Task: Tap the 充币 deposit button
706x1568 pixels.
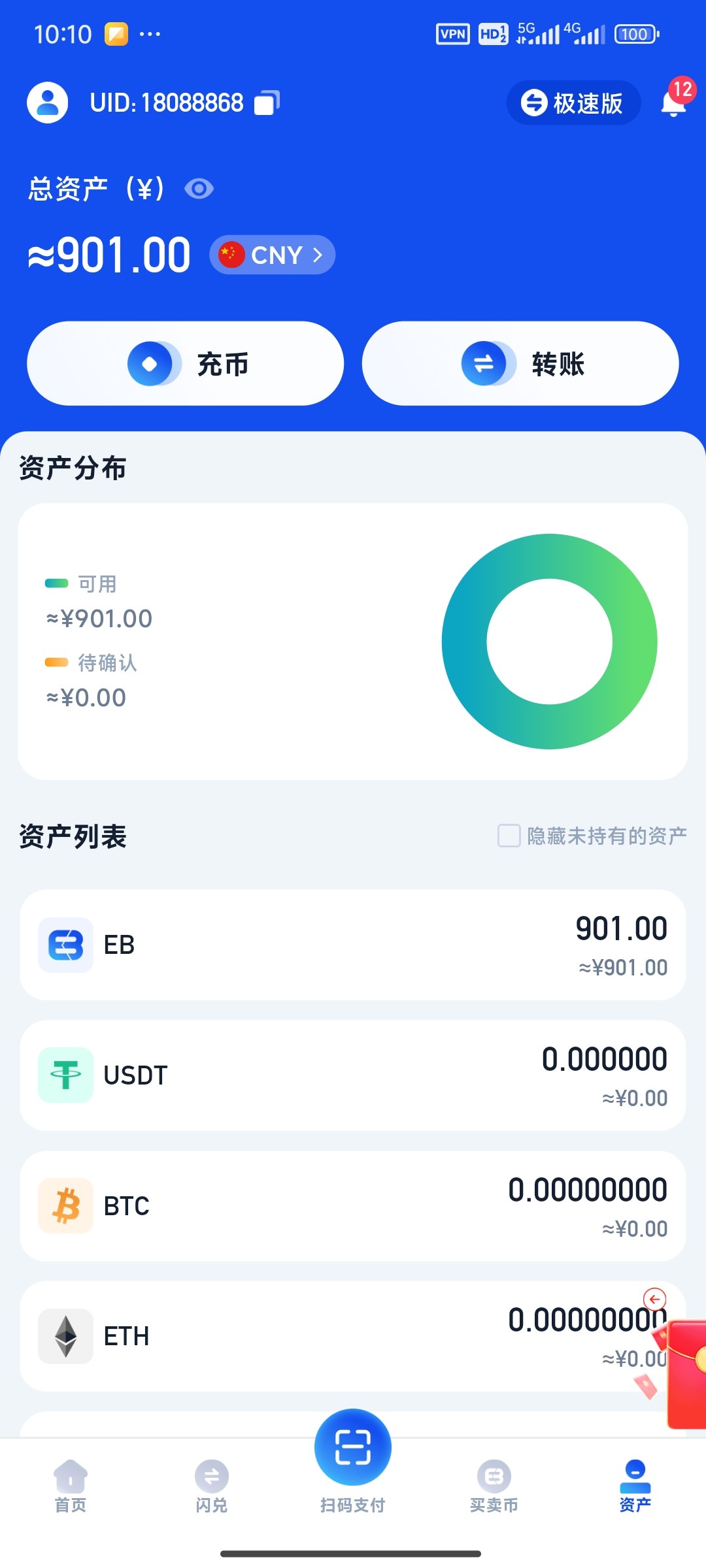Action: point(185,363)
